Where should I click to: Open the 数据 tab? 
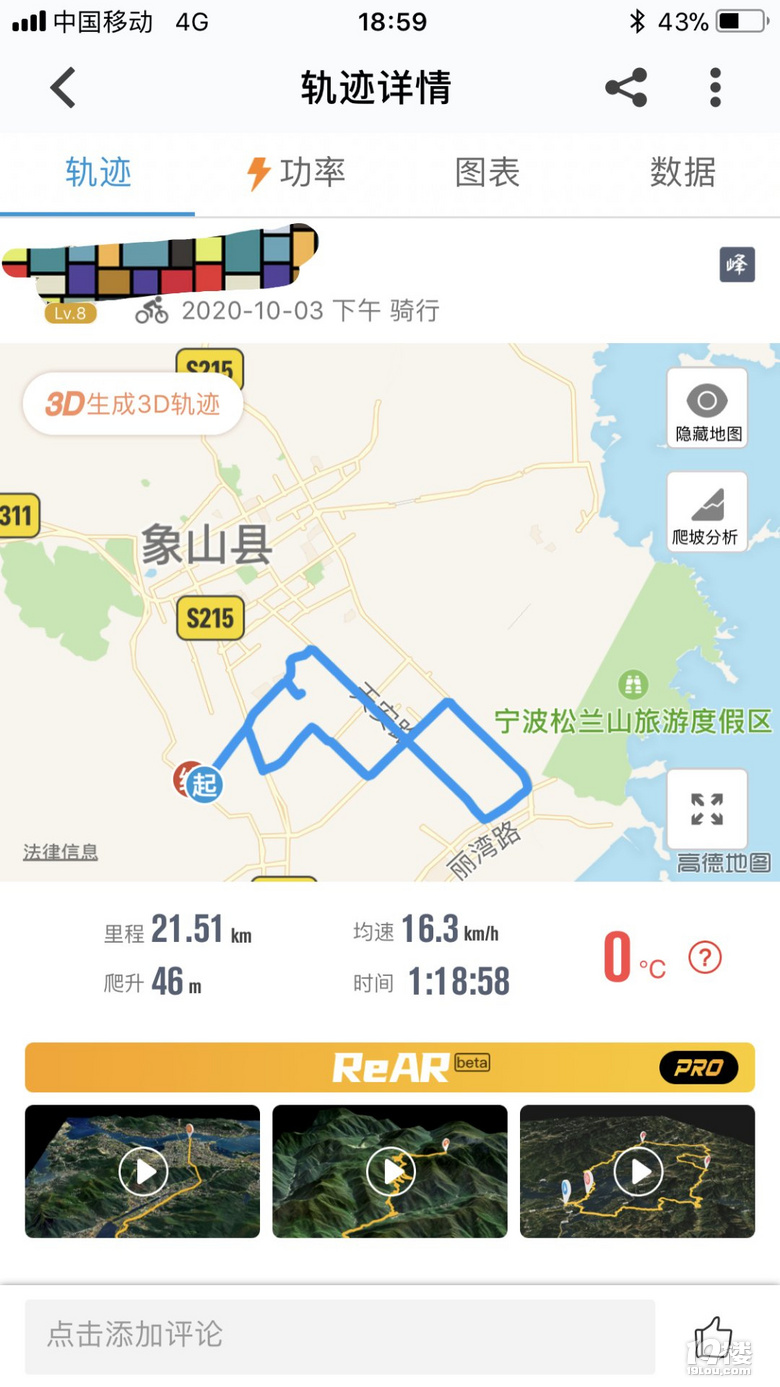(x=682, y=173)
